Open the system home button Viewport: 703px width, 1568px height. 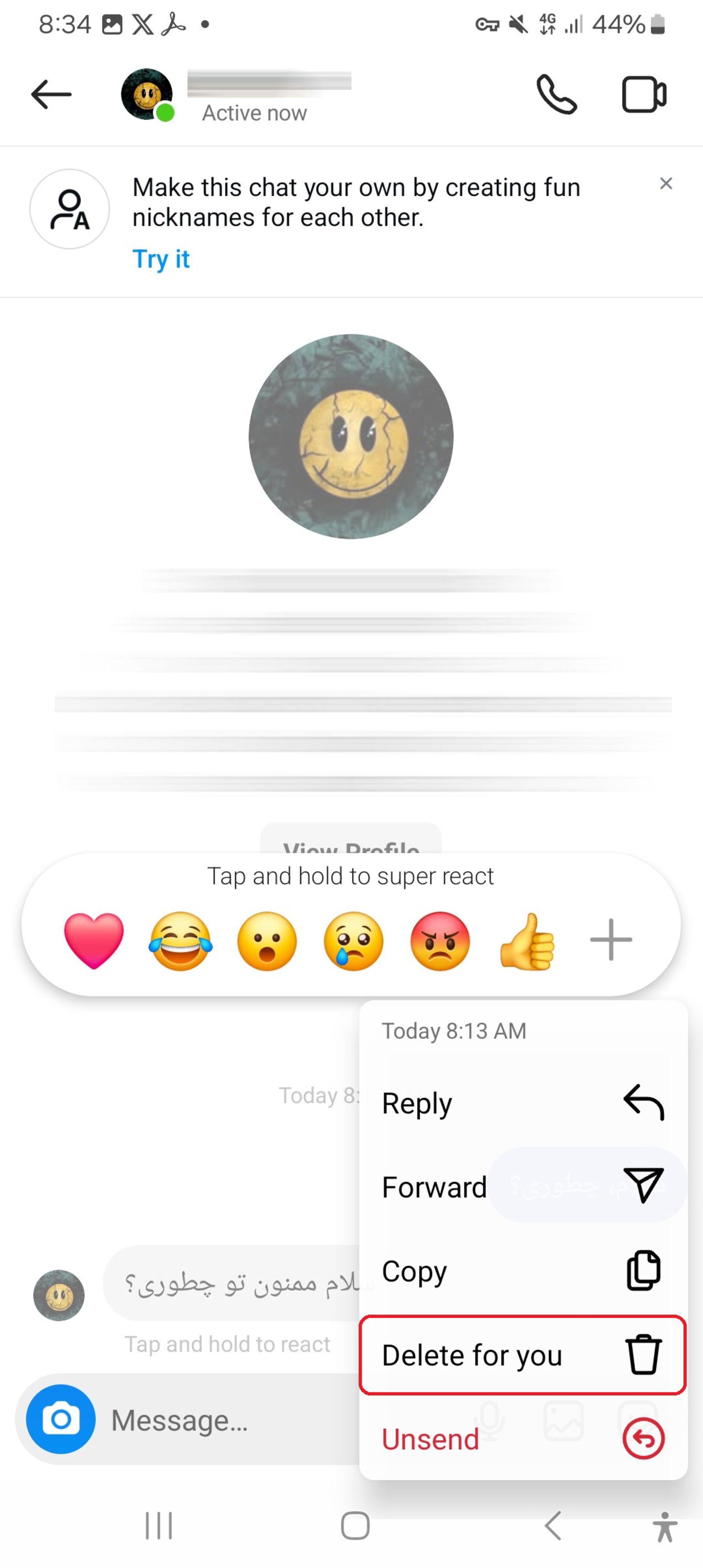click(355, 1526)
